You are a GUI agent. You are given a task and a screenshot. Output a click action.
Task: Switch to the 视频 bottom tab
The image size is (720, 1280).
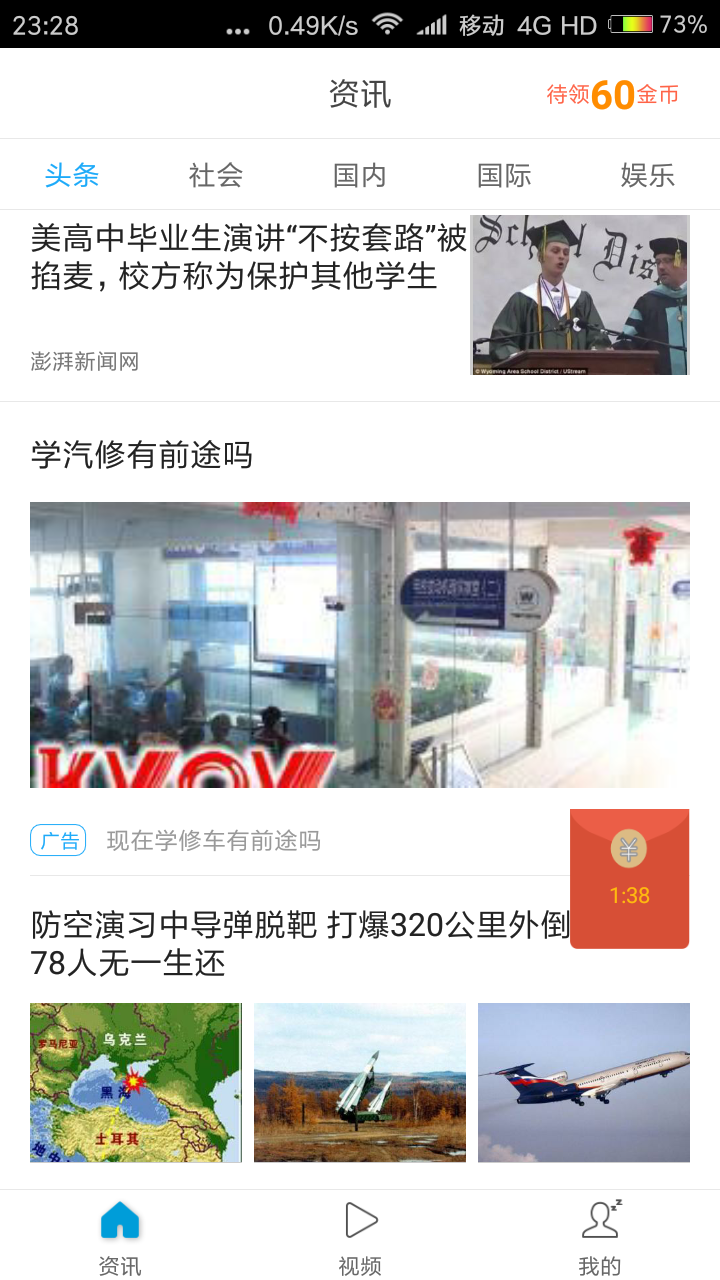(360, 1238)
